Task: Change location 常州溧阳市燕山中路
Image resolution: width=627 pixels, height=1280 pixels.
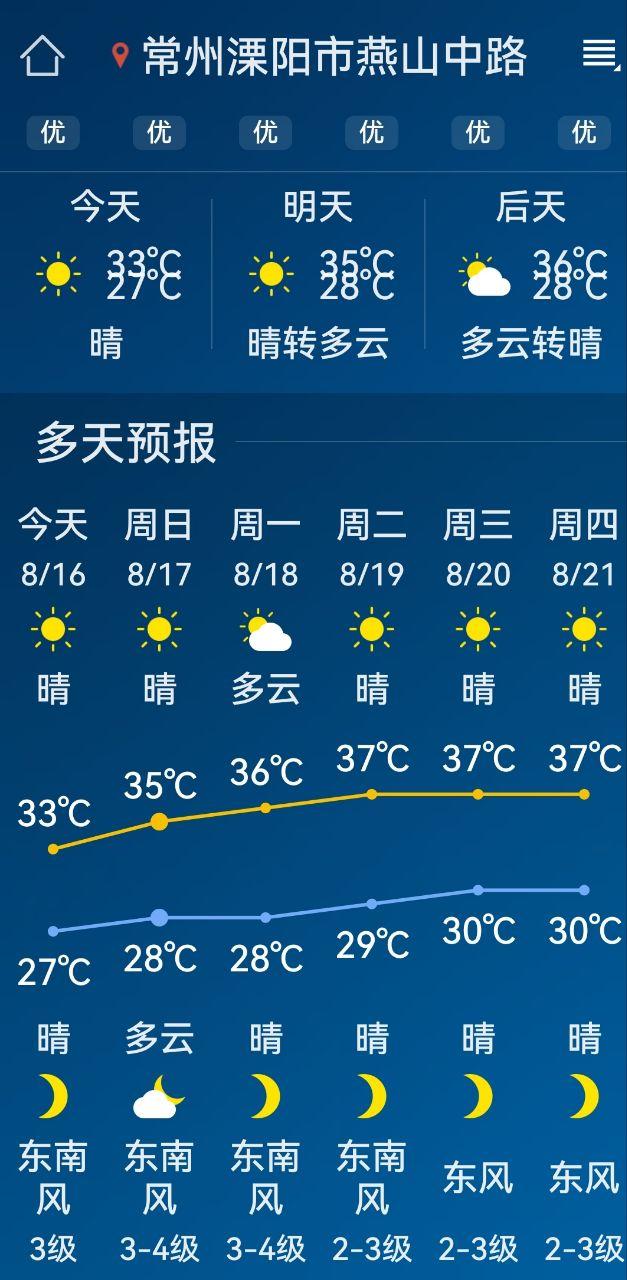Action: pos(320,56)
